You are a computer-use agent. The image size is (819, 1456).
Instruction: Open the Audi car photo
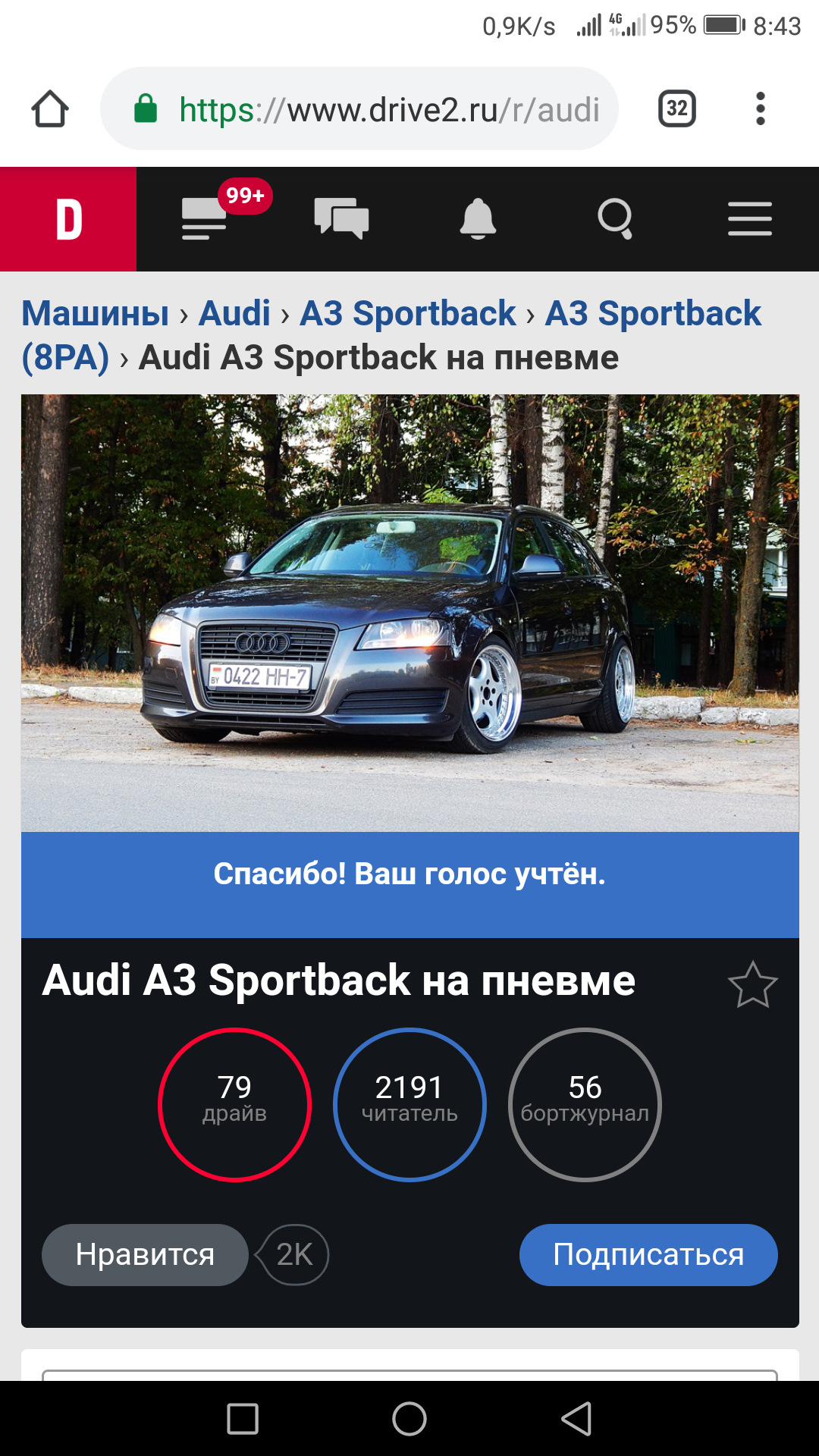[x=410, y=613]
